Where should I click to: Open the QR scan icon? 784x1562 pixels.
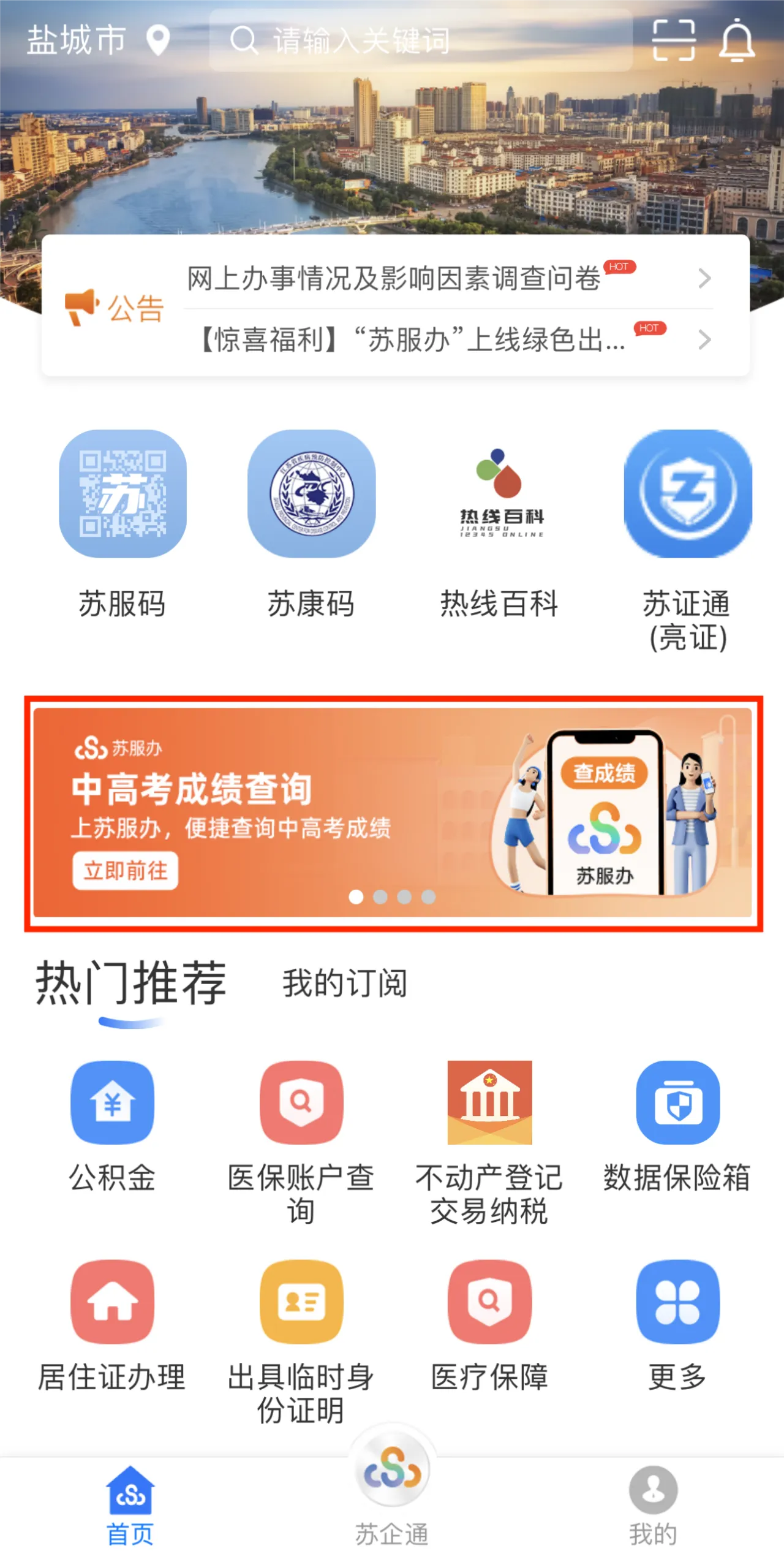point(674,40)
